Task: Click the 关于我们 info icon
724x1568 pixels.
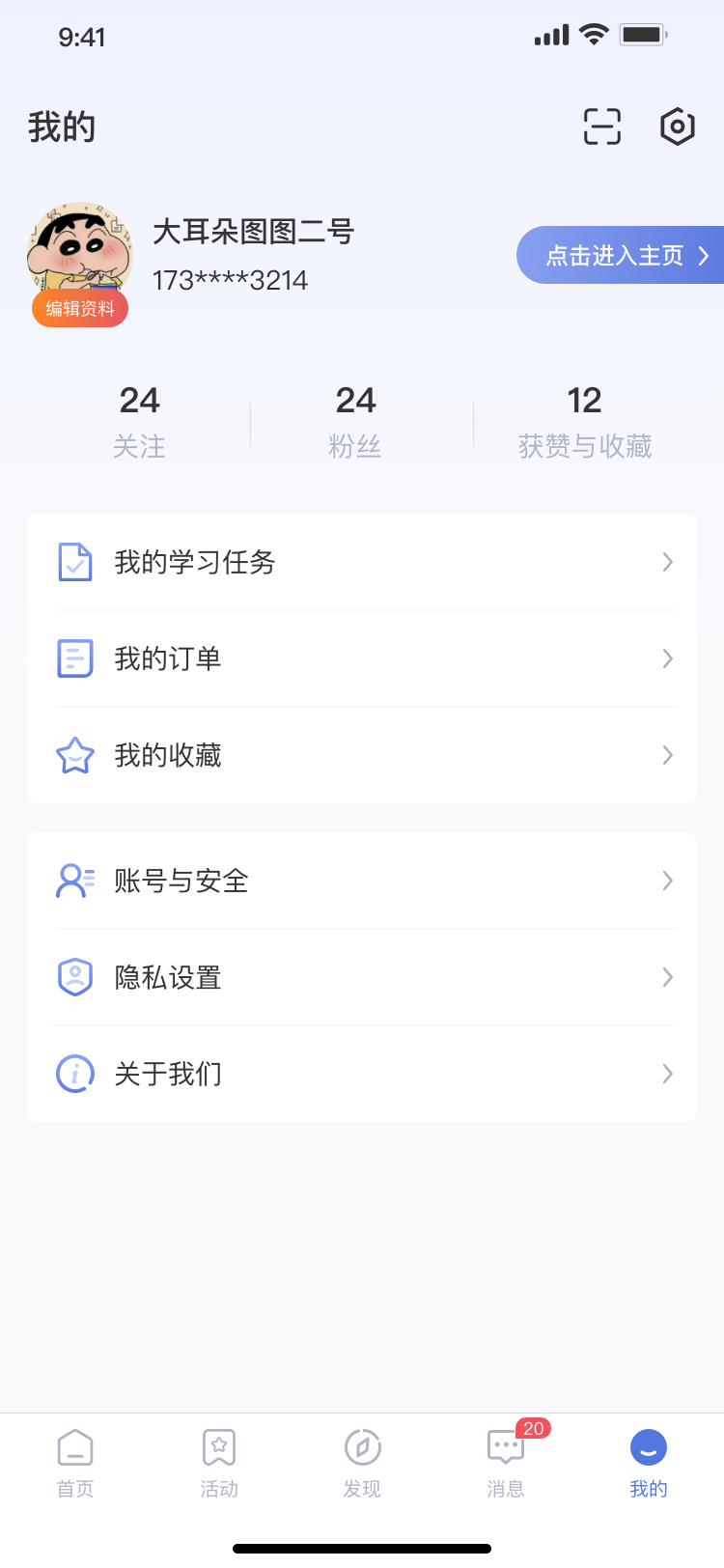Action: pos(74,1074)
